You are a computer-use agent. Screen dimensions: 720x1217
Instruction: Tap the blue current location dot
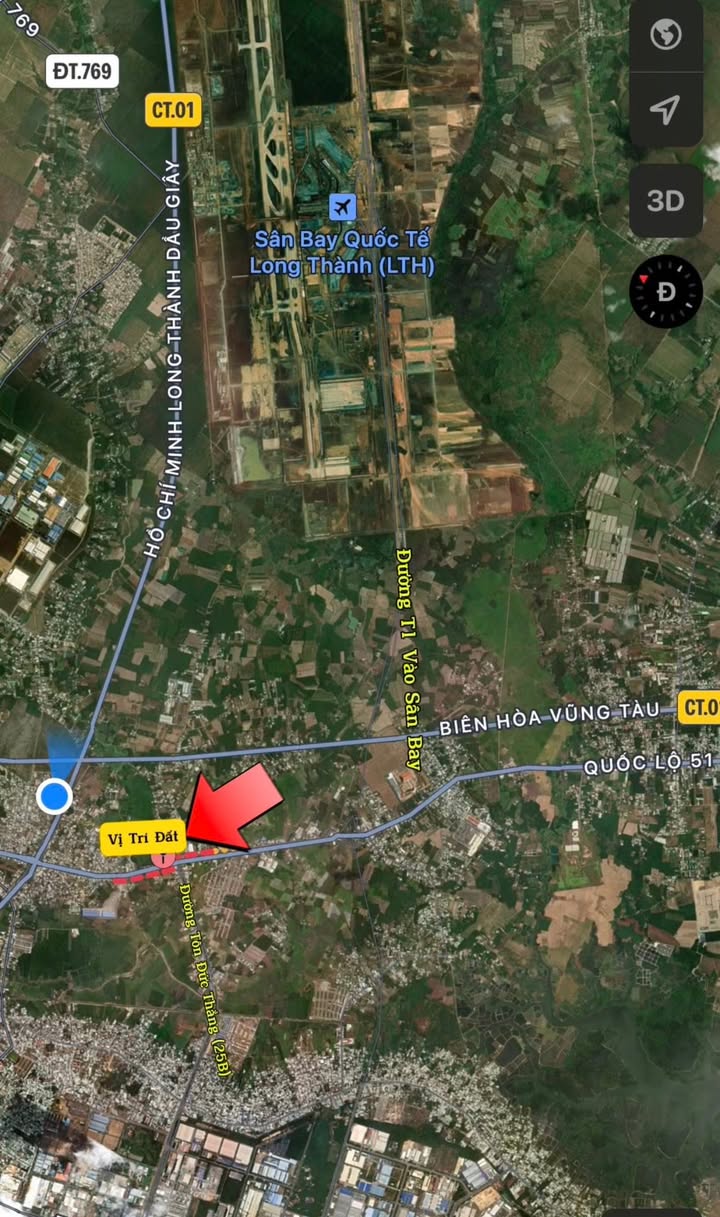pos(54,796)
